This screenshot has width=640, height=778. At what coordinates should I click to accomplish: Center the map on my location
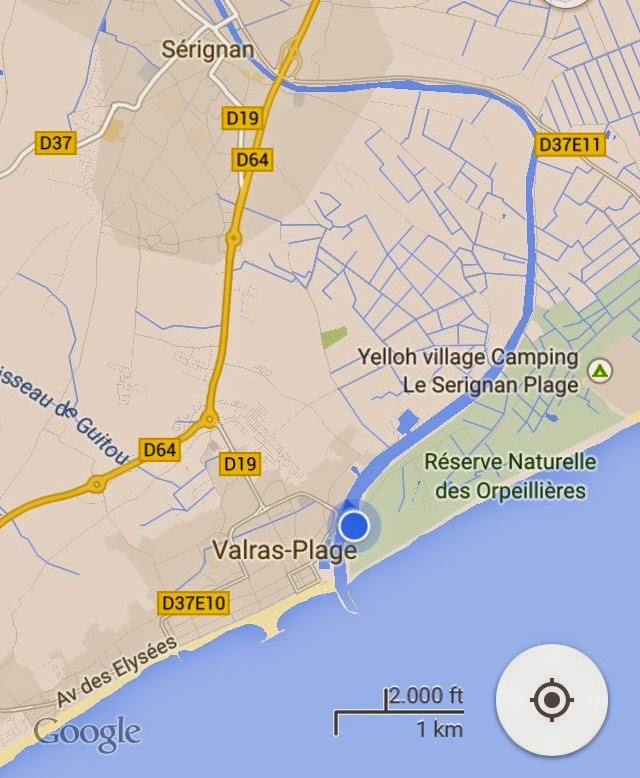(551, 700)
